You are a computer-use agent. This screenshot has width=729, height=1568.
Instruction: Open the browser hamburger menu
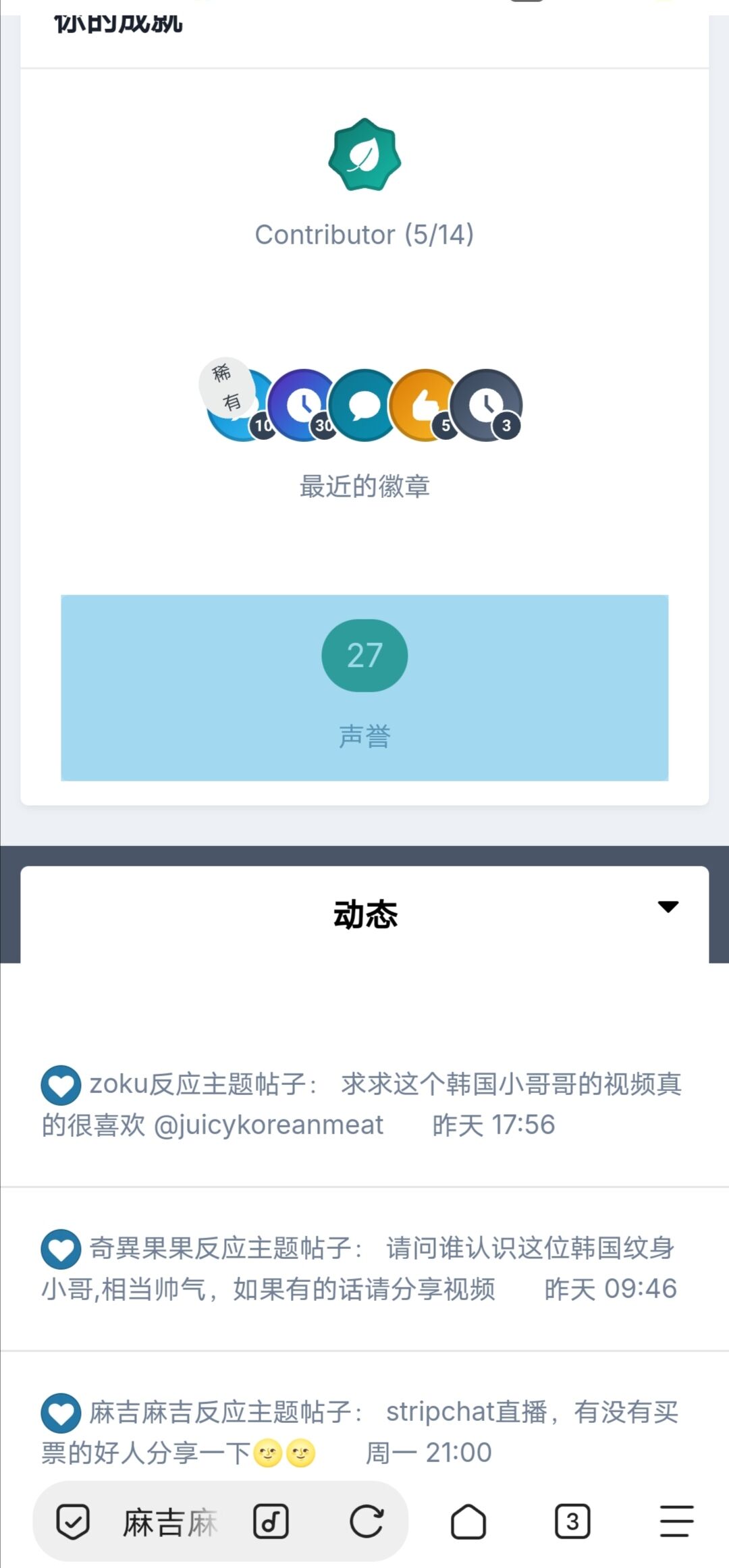[676, 1522]
